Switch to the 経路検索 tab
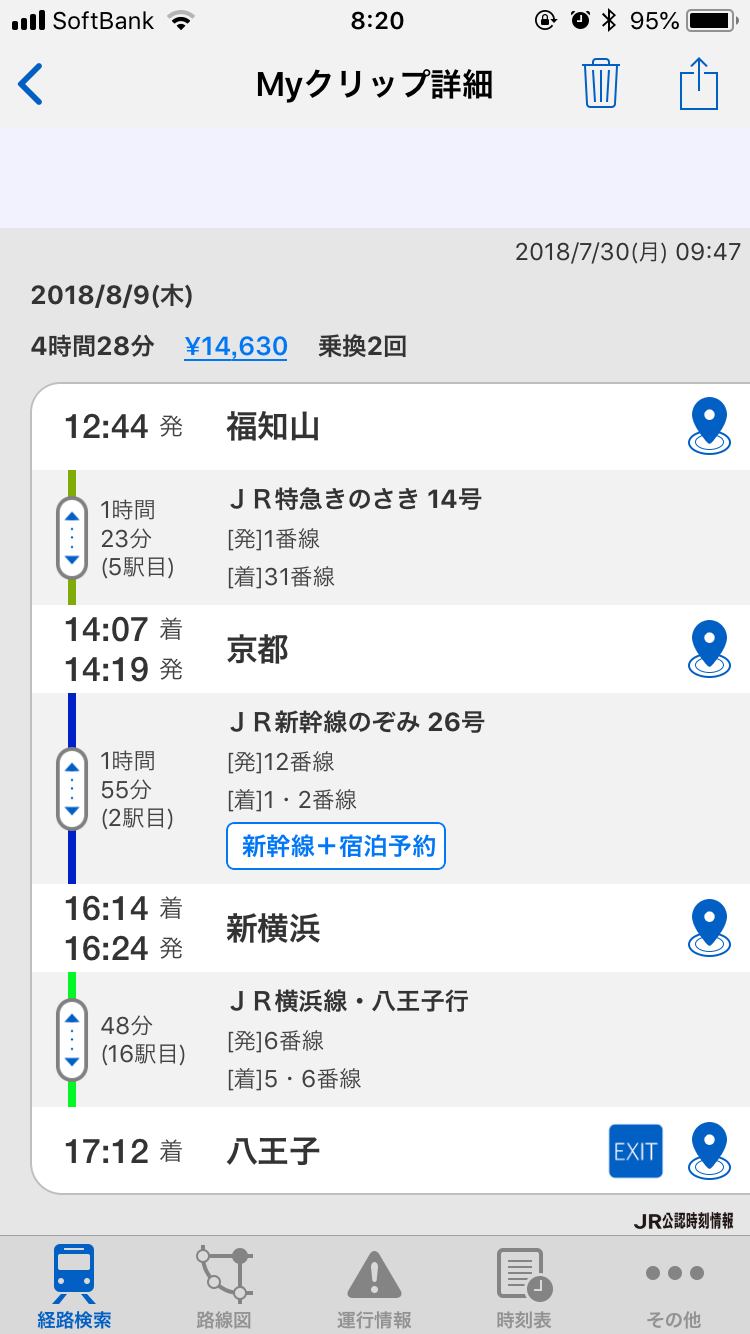750x1334 pixels. (x=74, y=1286)
